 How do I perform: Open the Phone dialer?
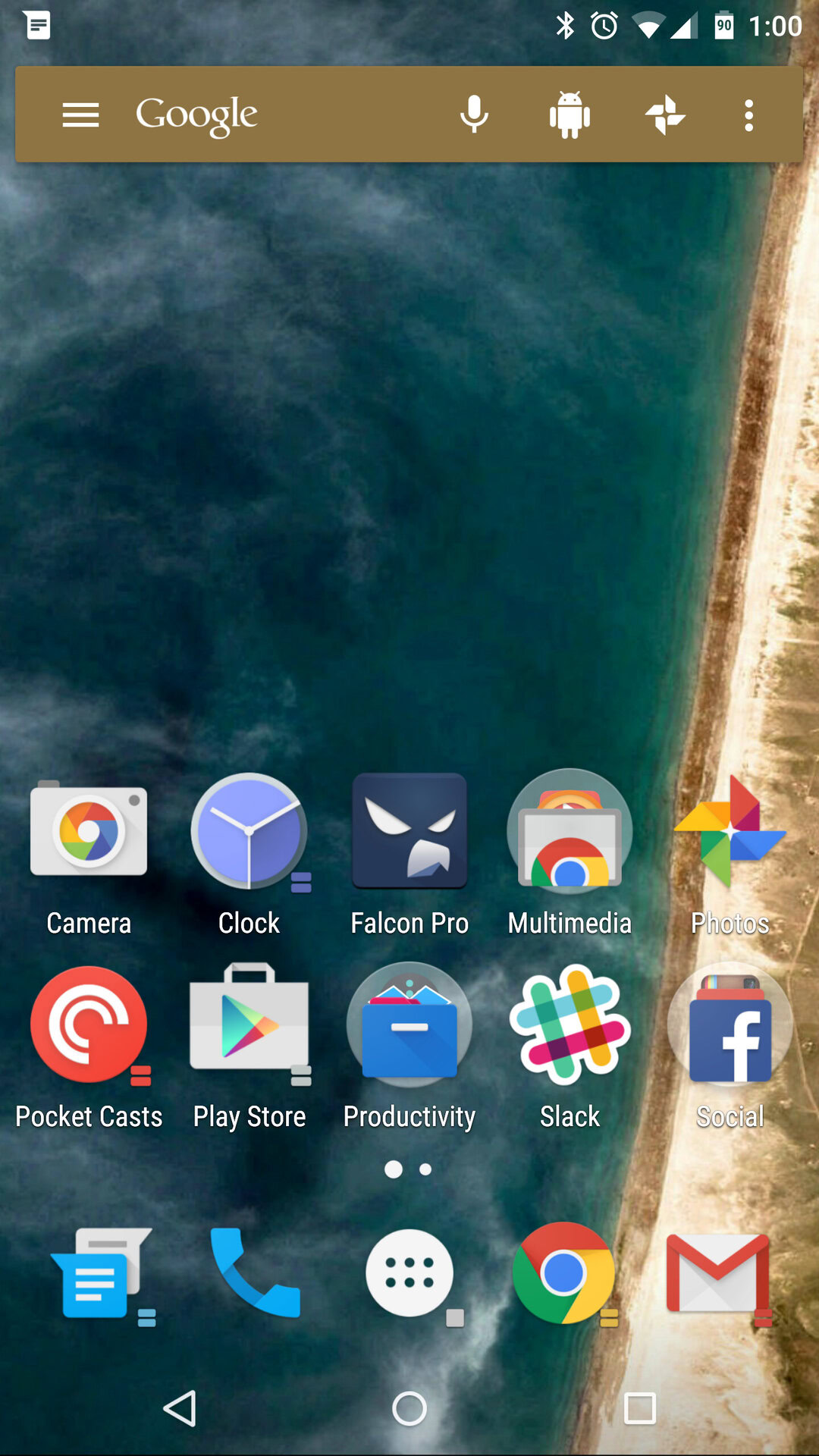[255, 1273]
